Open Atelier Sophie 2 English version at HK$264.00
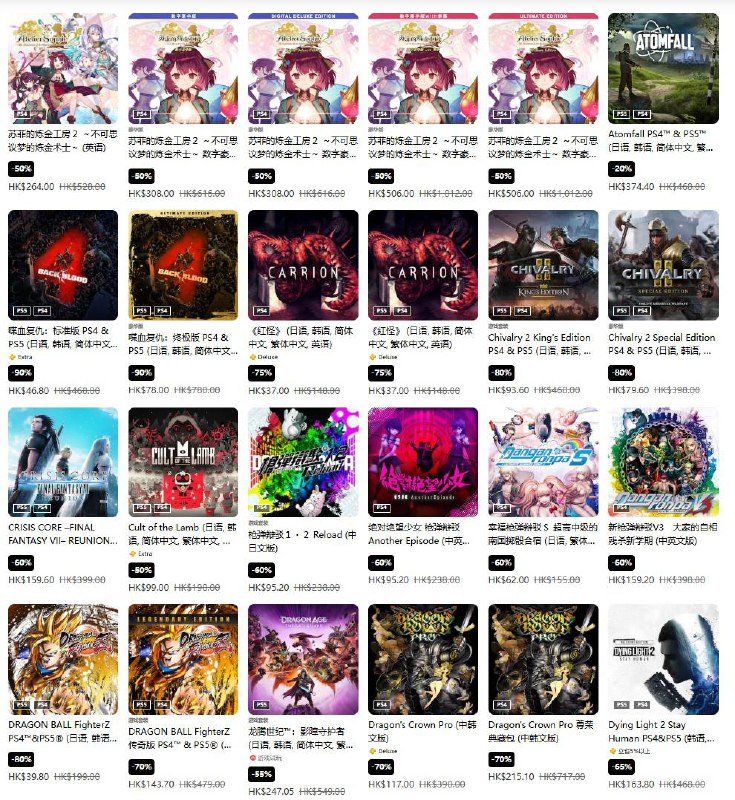The width and height of the screenshot is (735, 800). click(x=63, y=68)
